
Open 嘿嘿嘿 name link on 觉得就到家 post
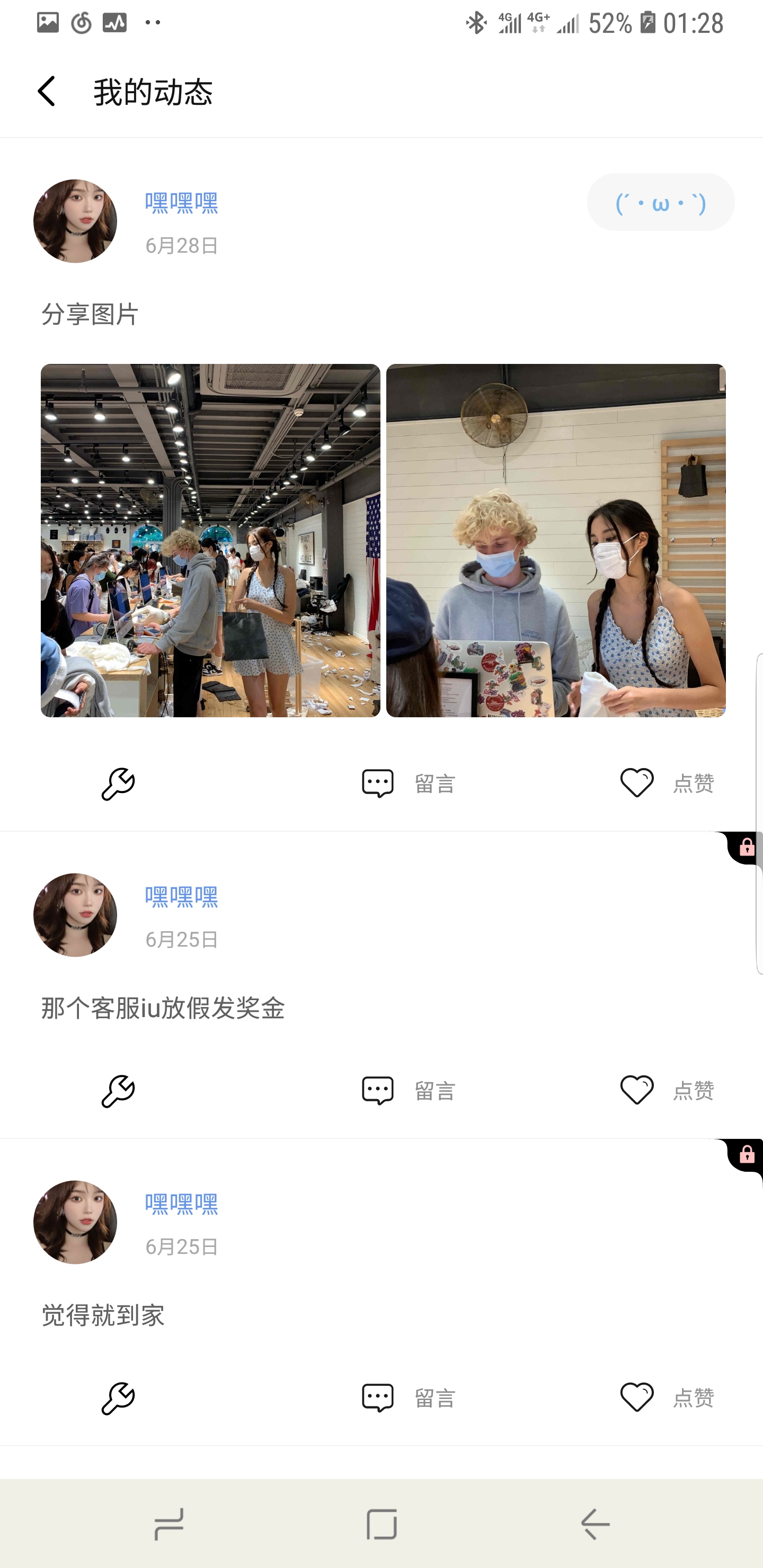181,1204
